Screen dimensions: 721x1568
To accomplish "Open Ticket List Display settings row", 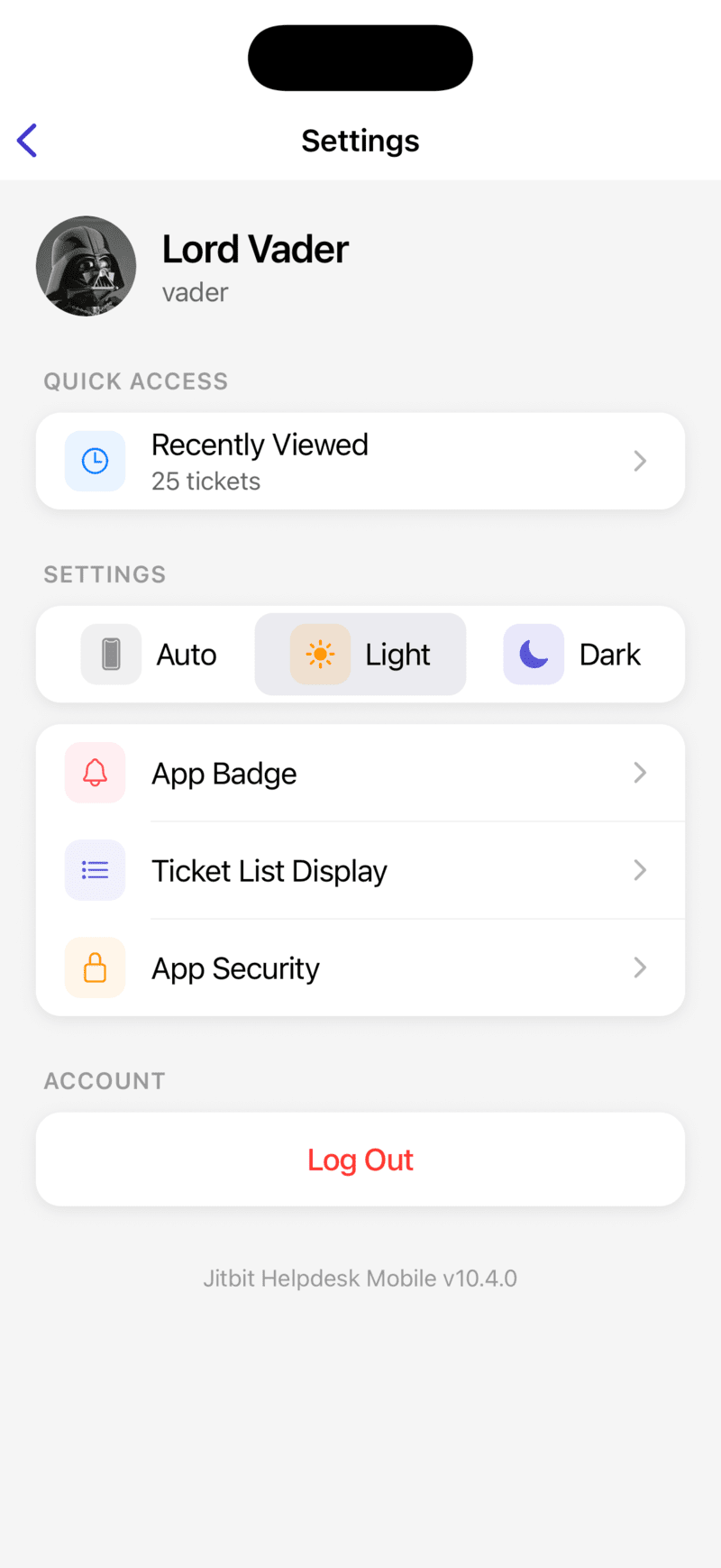I will (360, 870).
